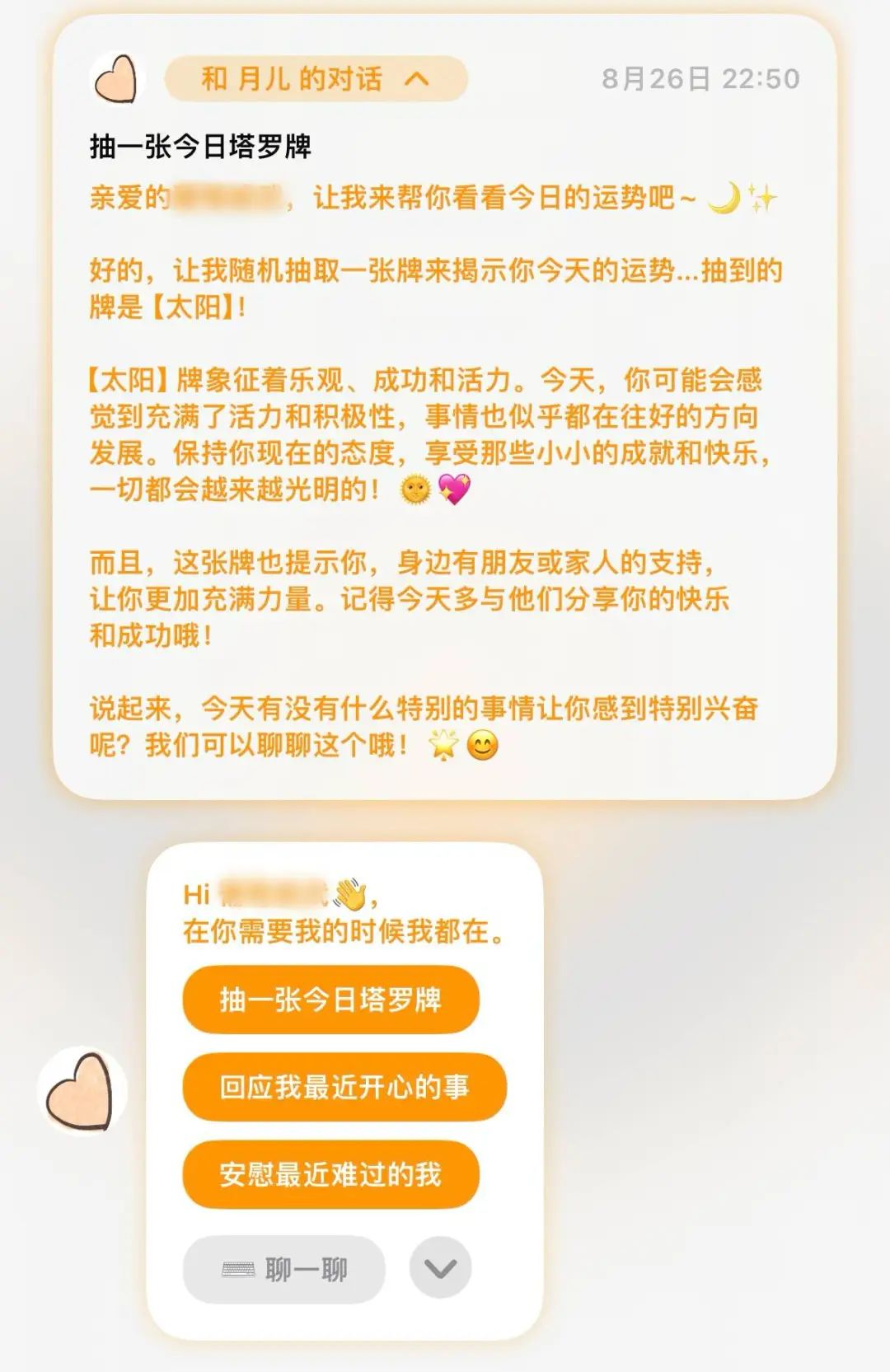Choose 安慰最近难过的我 option
Screen dimensions: 890x1372
(330, 1174)
